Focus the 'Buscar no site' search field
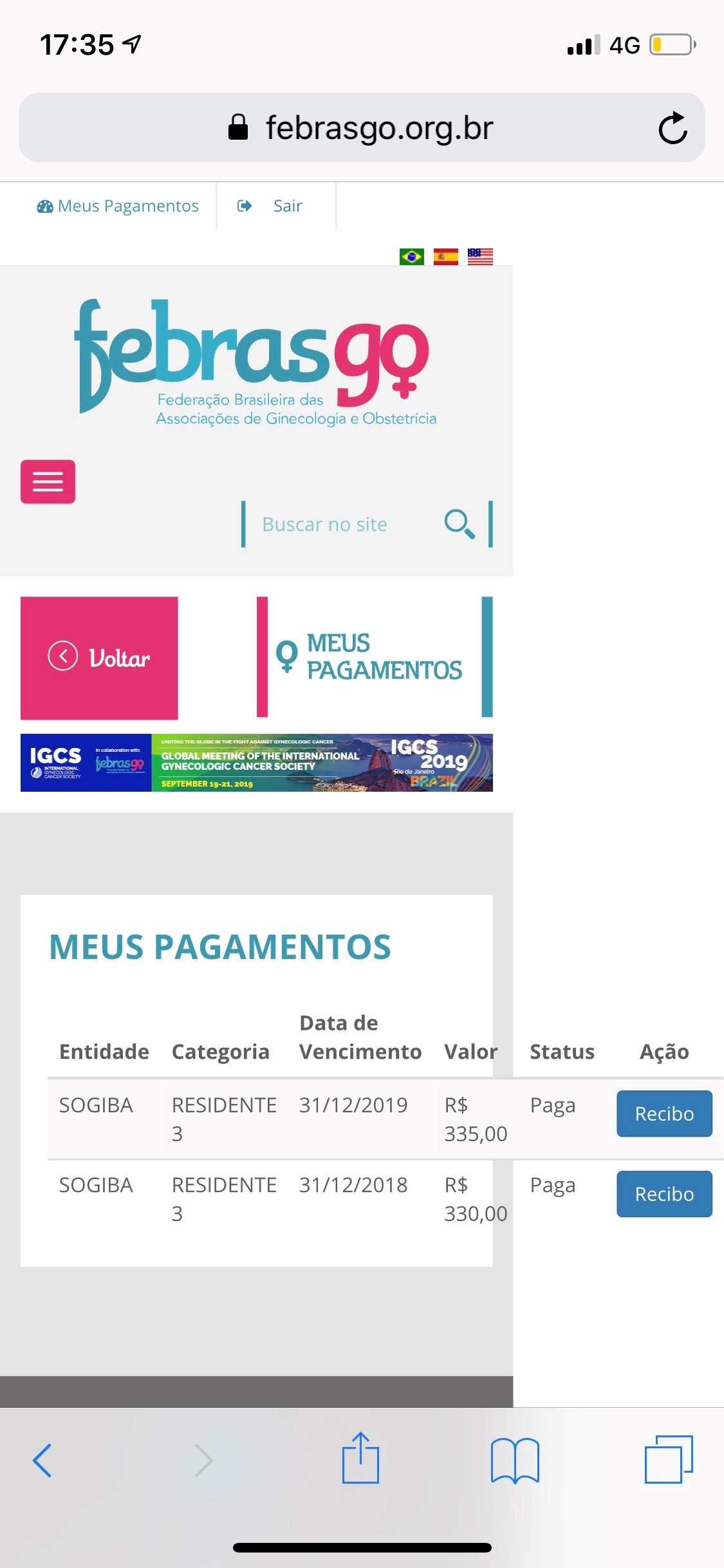Viewport: 724px width, 1568px height. click(x=341, y=525)
